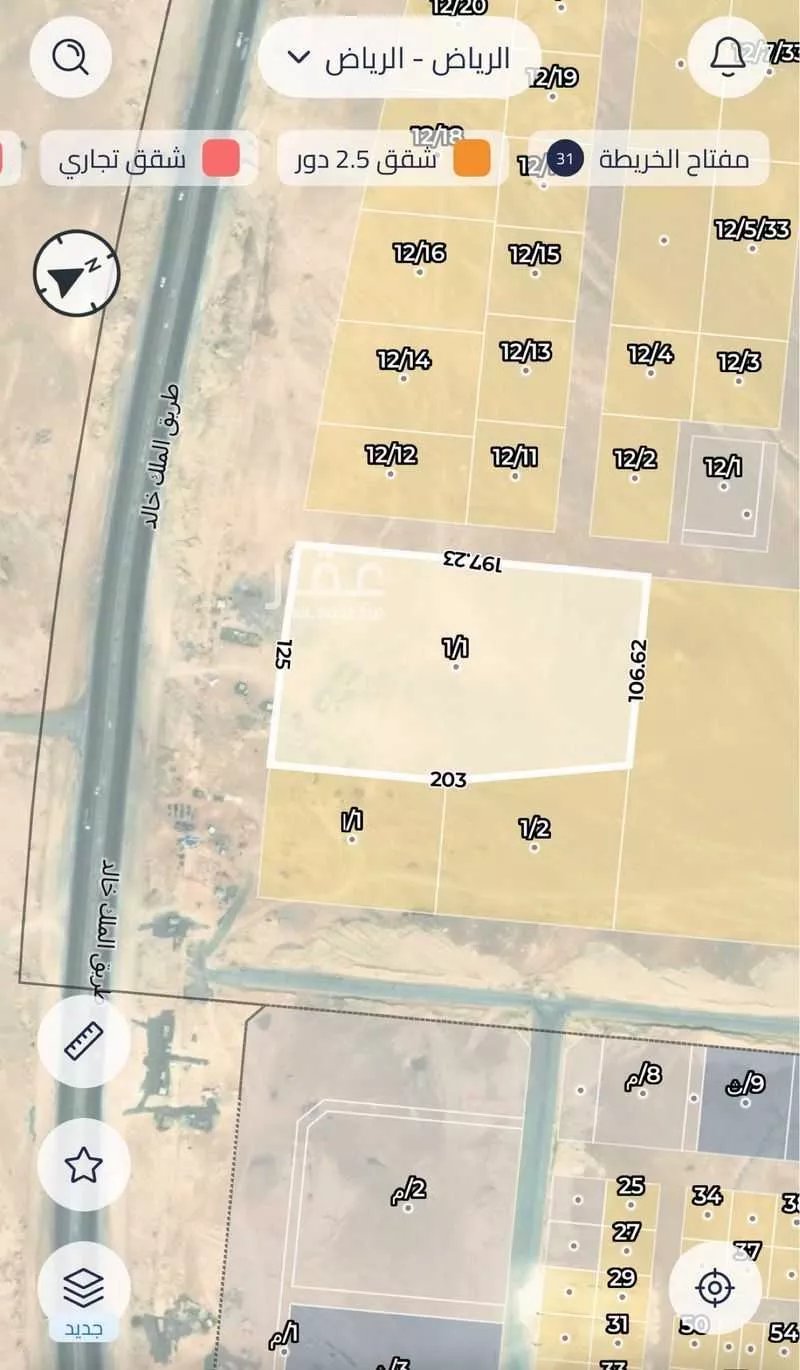Open the ruler measuring tool
The width and height of the screenshot is (800, 1370).
point(83,1041)
